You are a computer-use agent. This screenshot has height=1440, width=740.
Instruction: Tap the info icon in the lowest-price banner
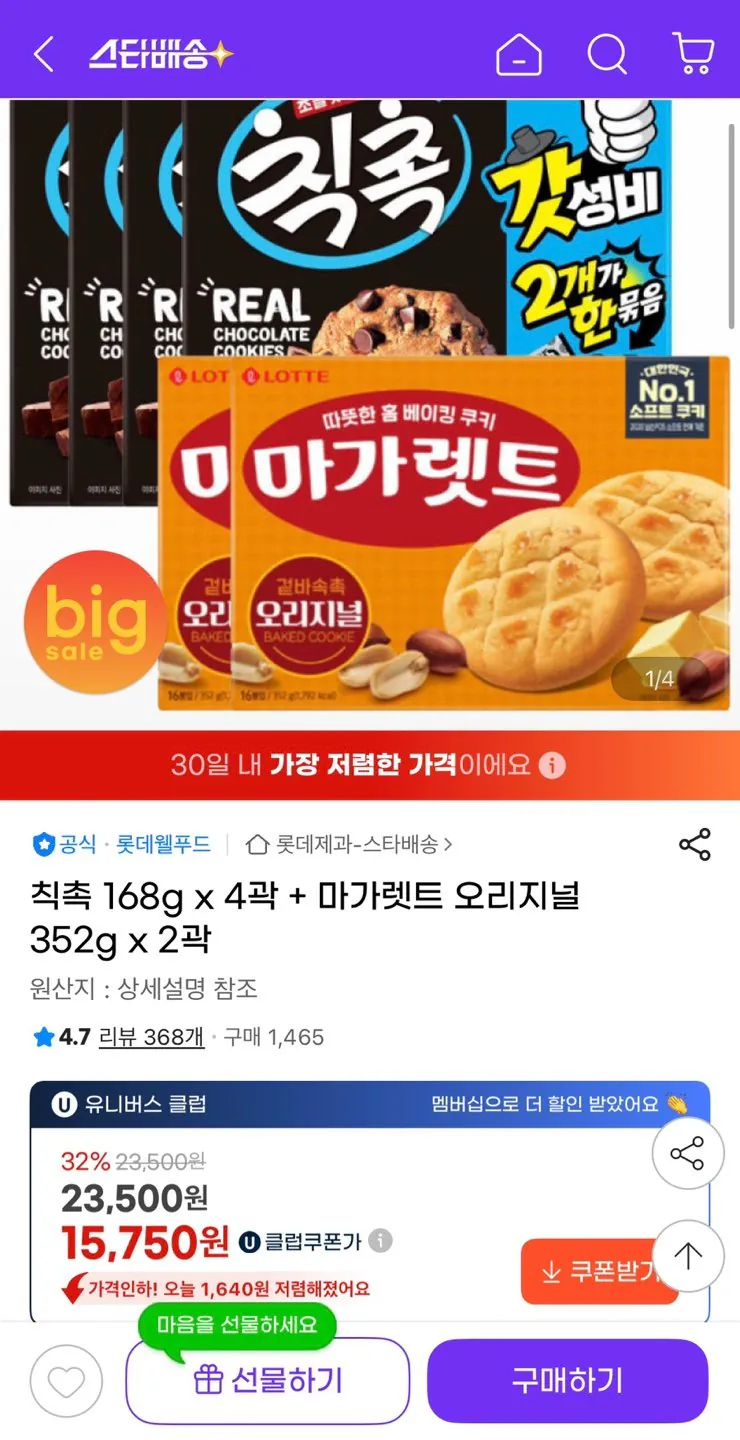click(x=548, y=766)
